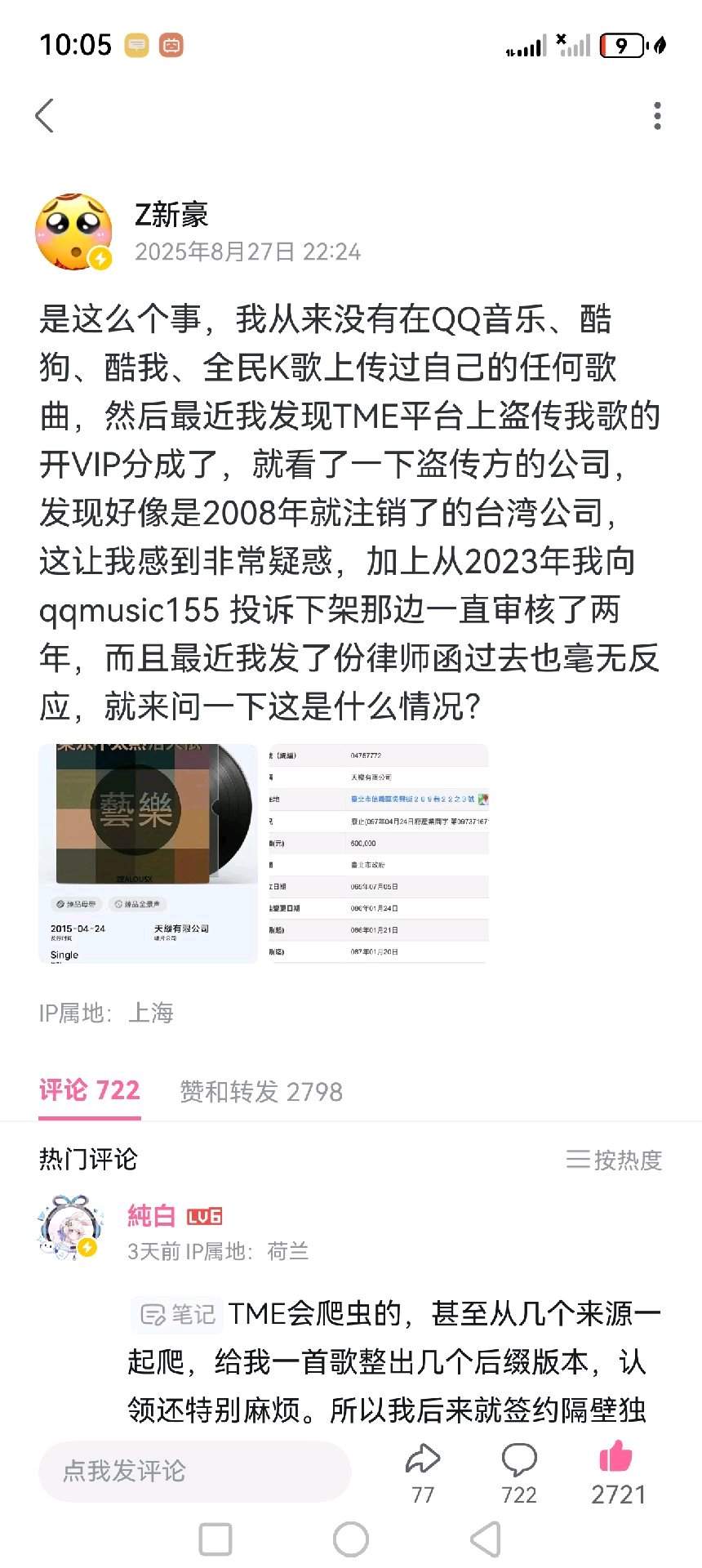The image size is (702, 1568).
Task: Open the three-dot overflow menu
Action: point(657,116)
